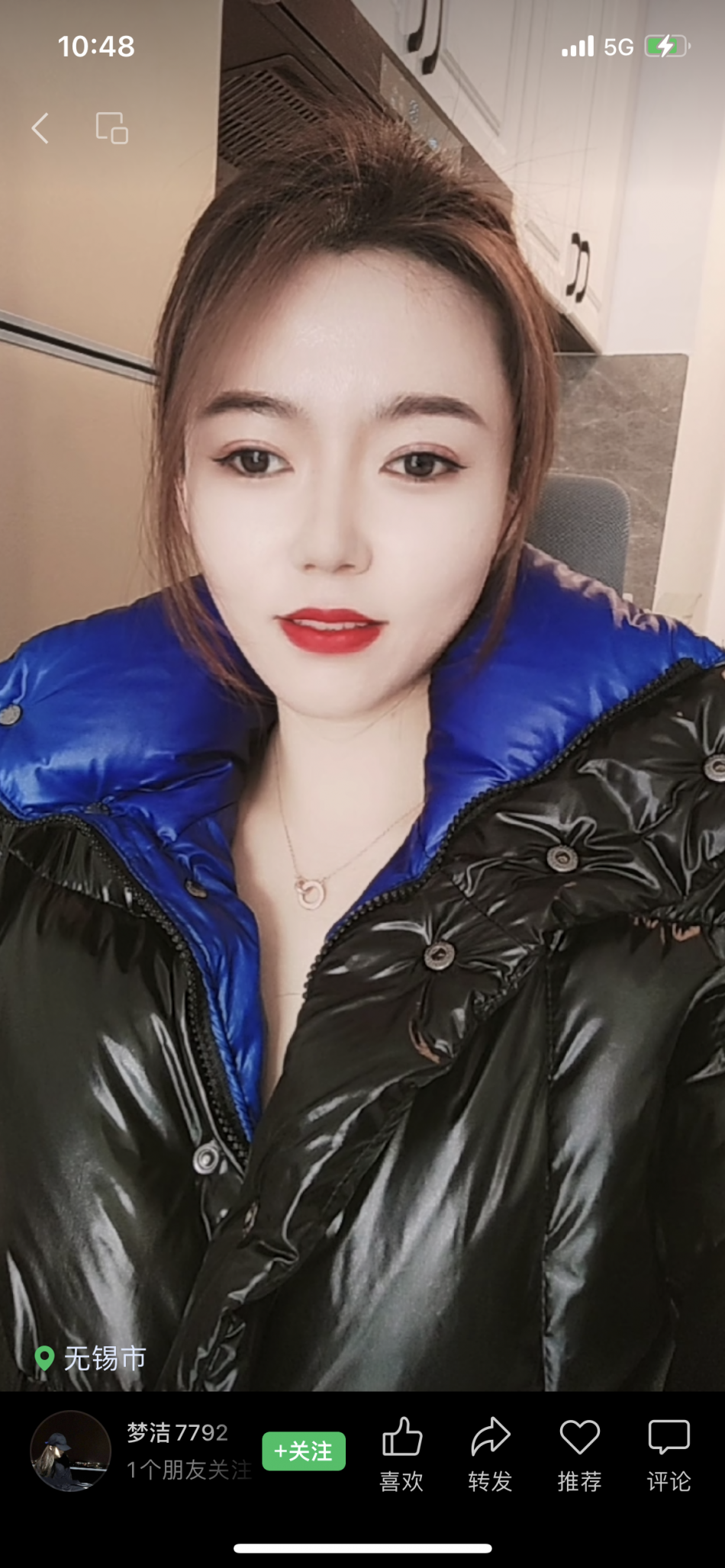Share the video via 转发

click(x=490, y=1453)
